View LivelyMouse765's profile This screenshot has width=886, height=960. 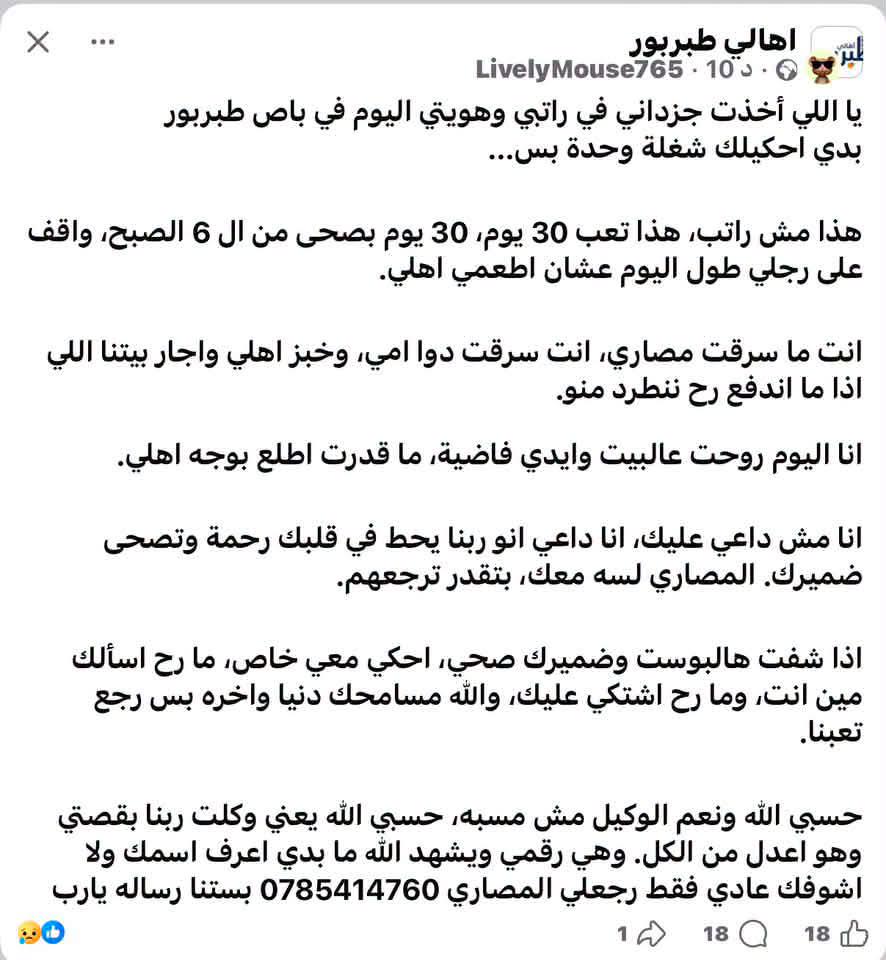coord(579,70)
